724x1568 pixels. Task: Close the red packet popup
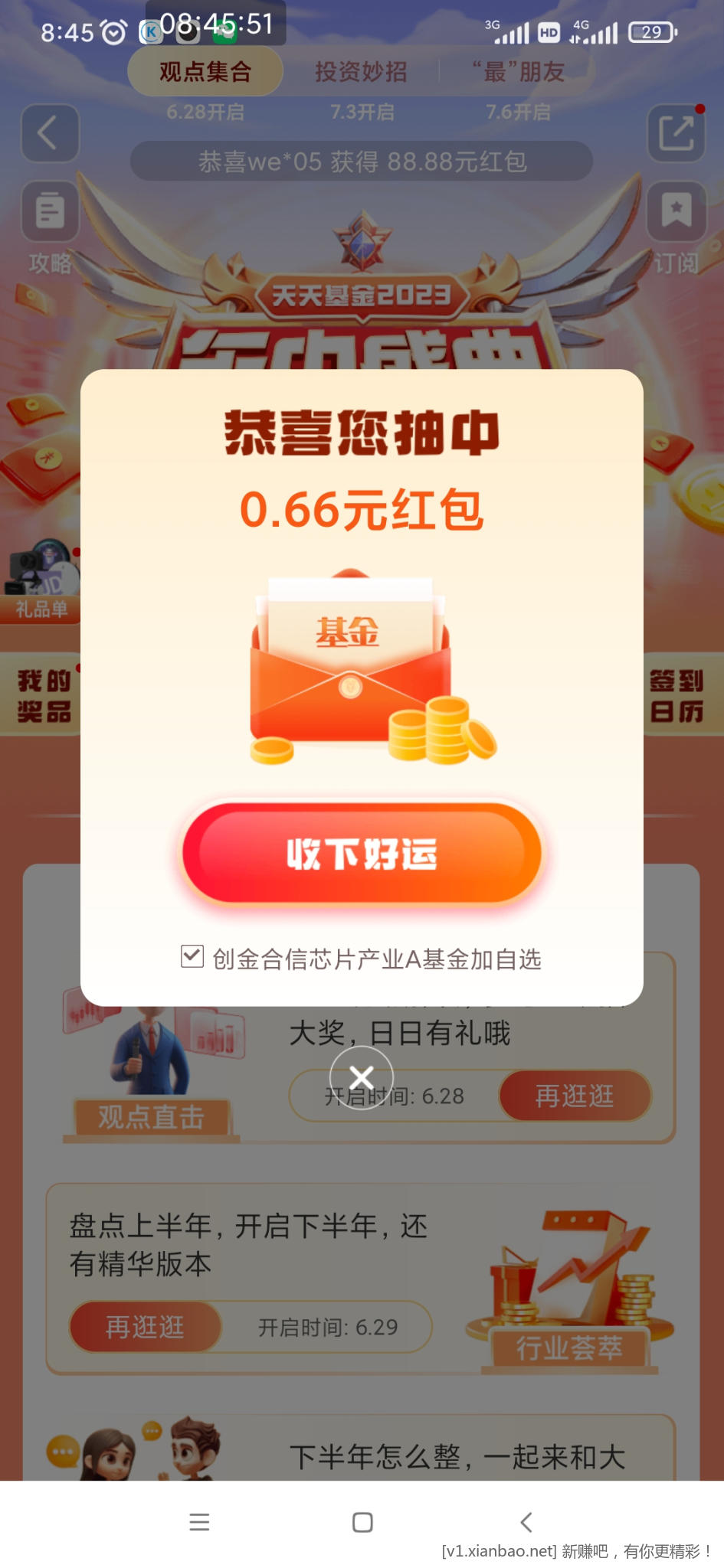click(x=362, y=1077)
